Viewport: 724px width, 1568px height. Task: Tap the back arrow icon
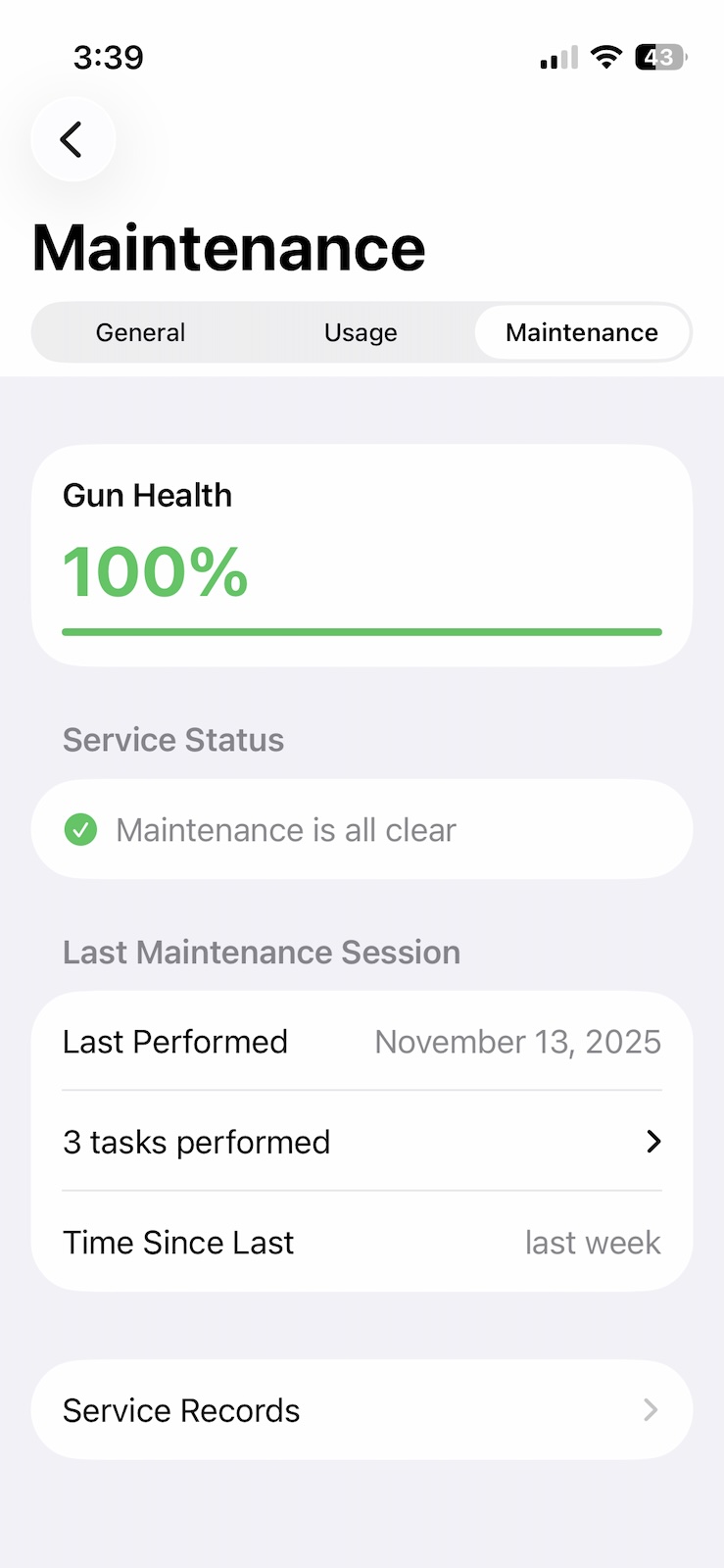[72, 139]
